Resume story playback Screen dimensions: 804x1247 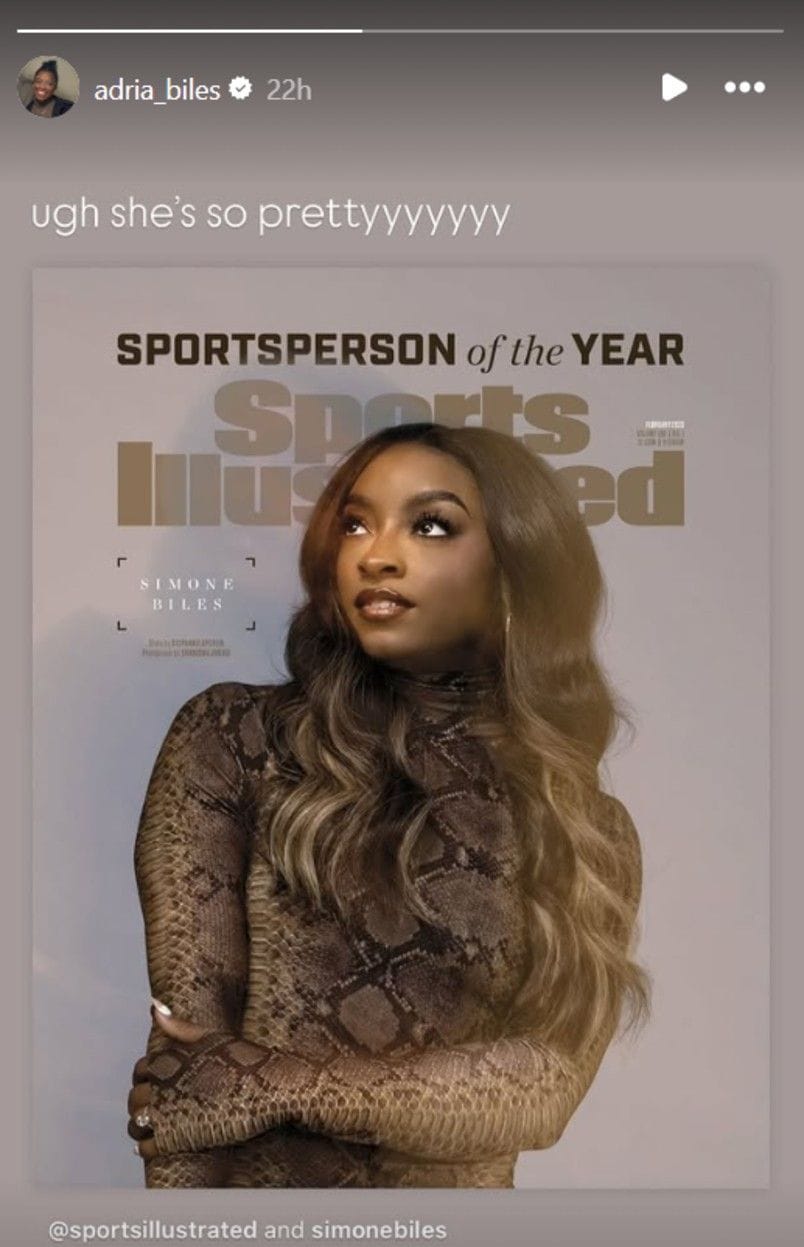pyautogui.click(x=674, y=87)
